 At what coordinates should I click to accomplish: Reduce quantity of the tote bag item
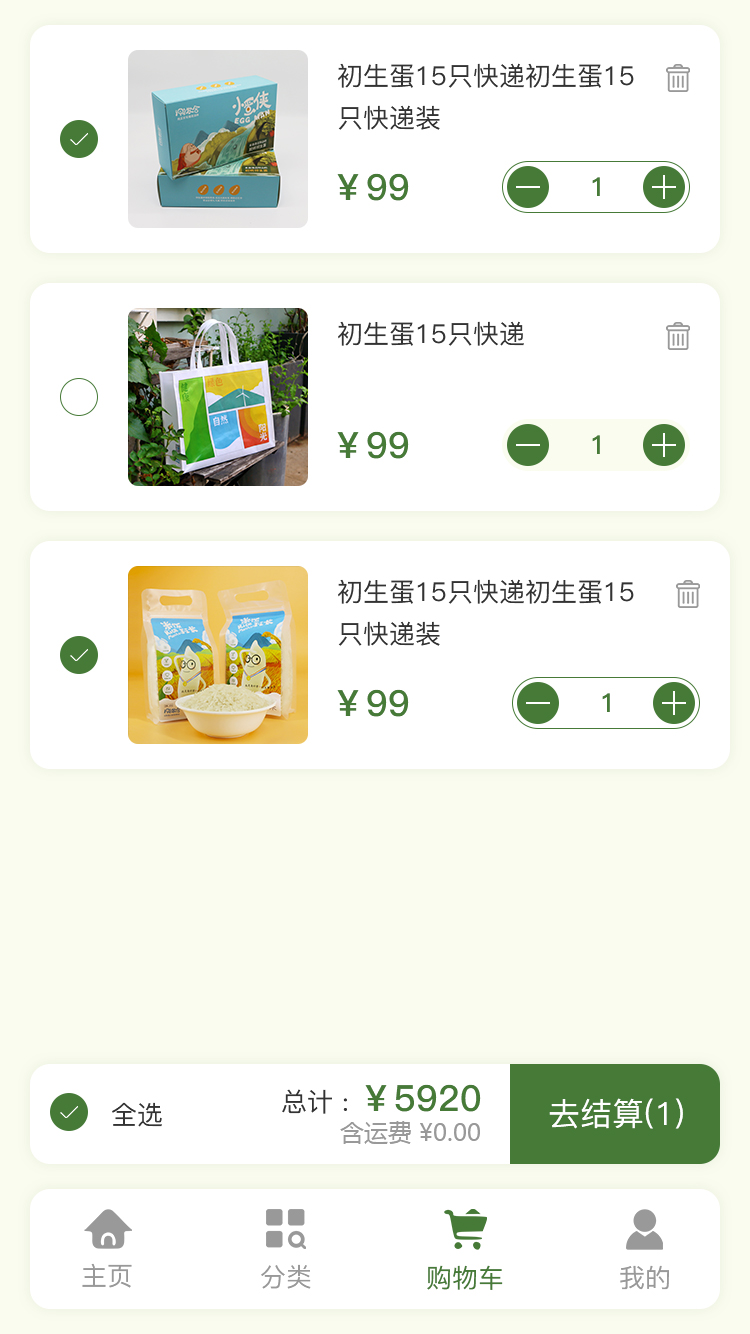pyautogui.click(x=528, y=445)
